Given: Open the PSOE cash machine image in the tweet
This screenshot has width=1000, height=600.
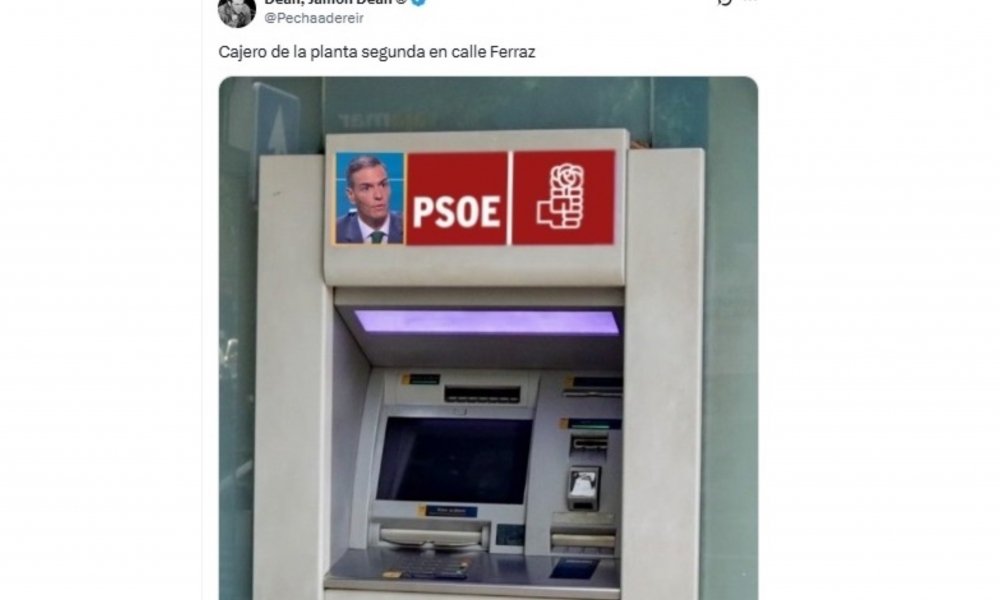Looking at the screenshot, I should click(x=488, y=340).
